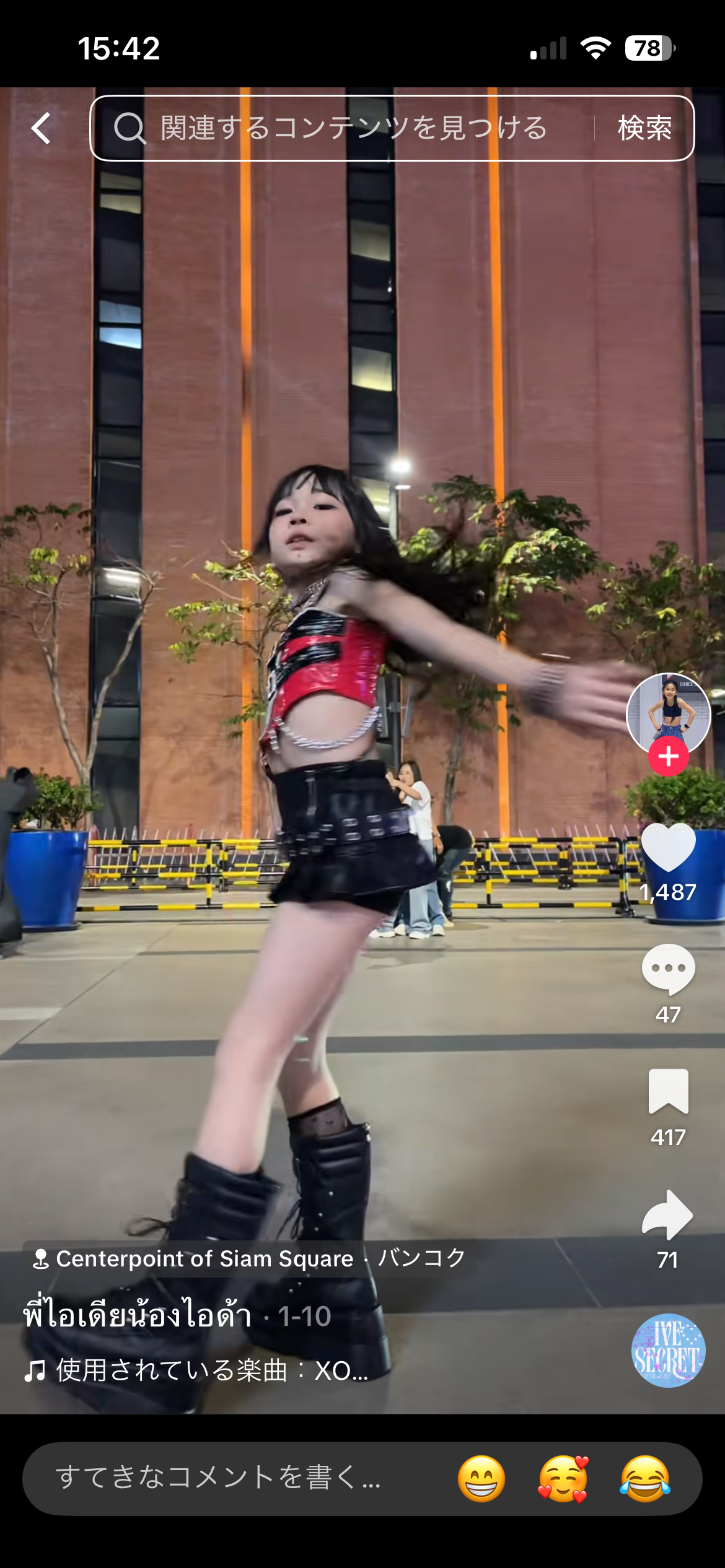
Task: Send the tears of joy emoji
Action: click(x=644, y=1478)
